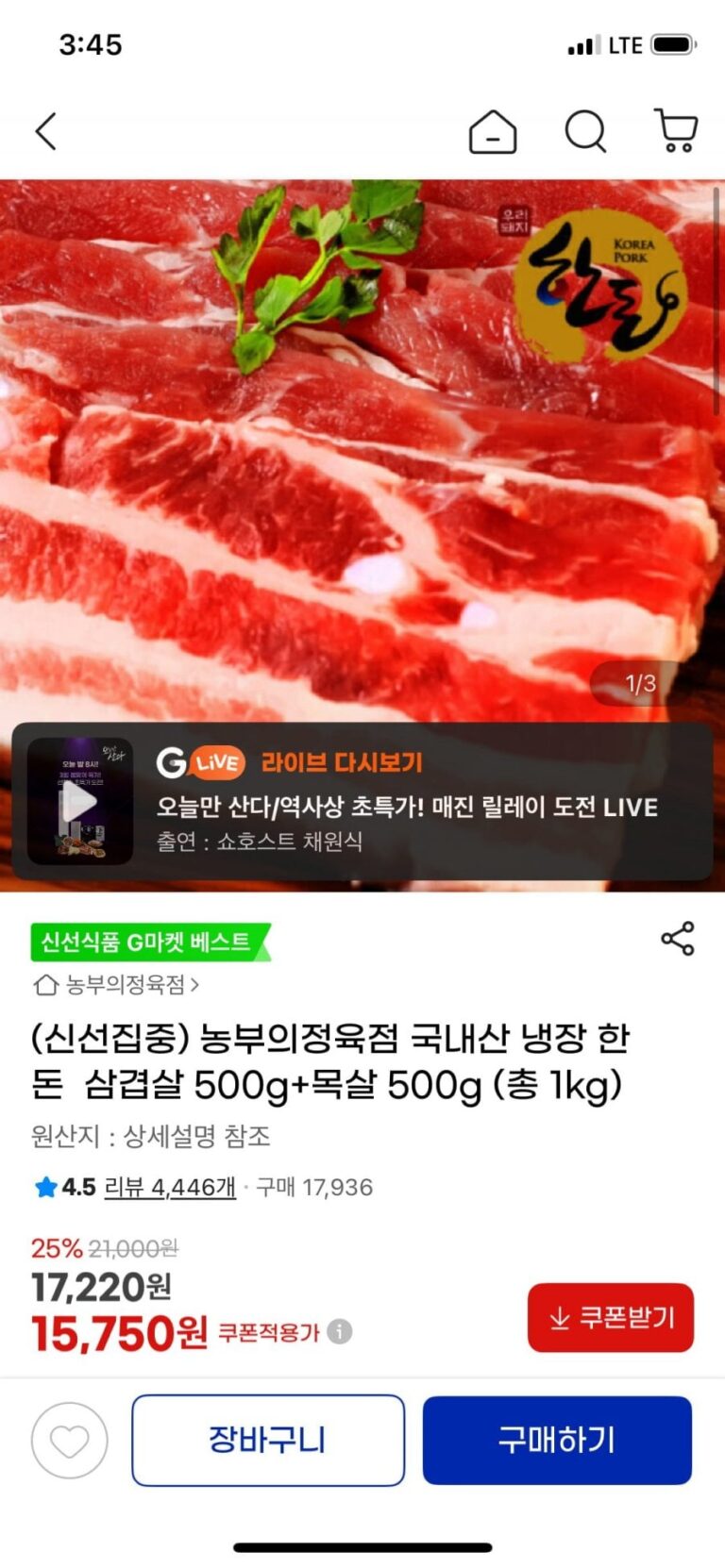Open the 리뷰 4,446개 reviews link
725x1568 pixels.
click(170, 1187)
